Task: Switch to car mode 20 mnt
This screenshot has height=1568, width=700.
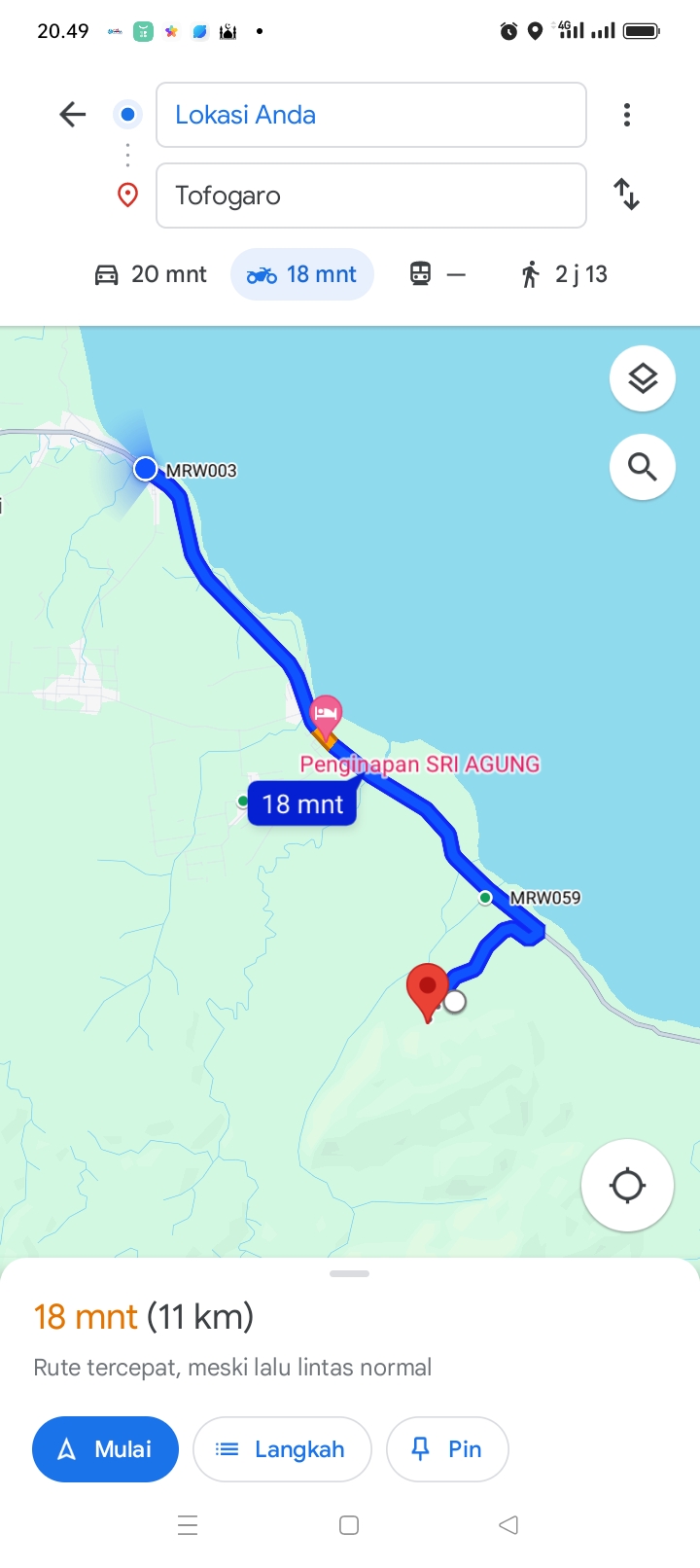Action: point(151,274)
